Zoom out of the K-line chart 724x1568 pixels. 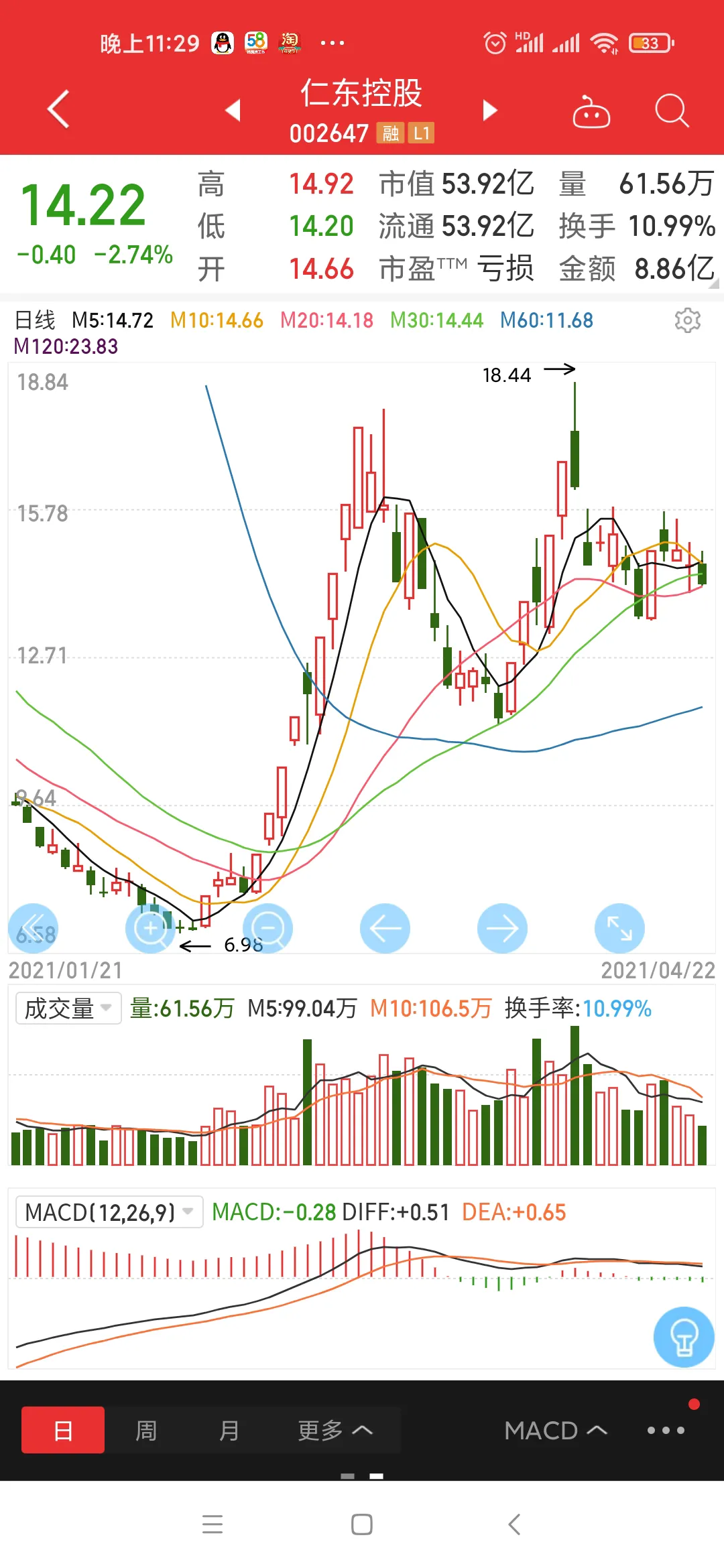click(267, 928)
